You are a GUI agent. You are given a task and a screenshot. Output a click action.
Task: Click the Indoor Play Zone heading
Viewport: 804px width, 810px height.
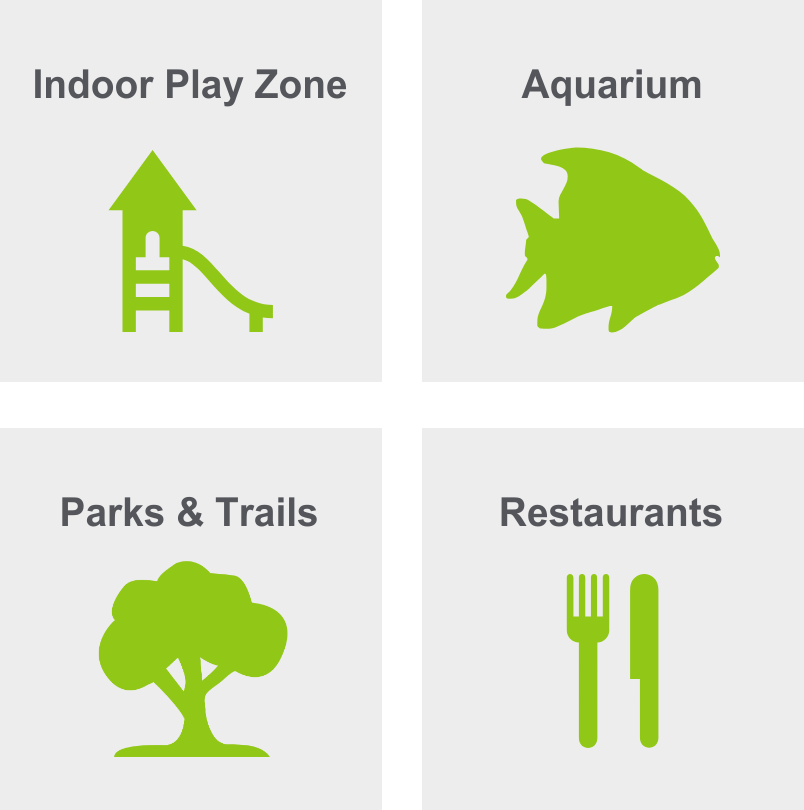(x=190, y=85)
